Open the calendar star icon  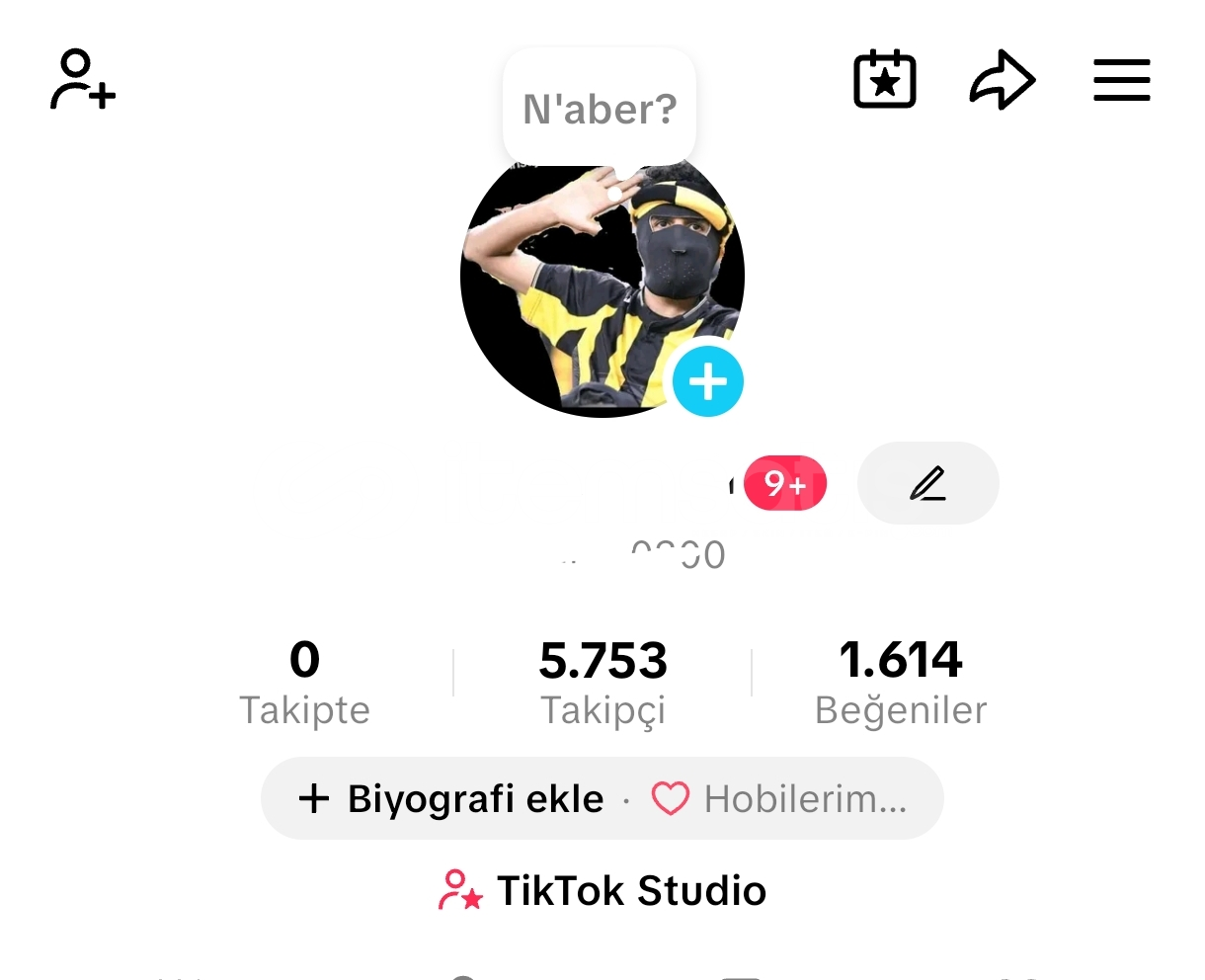point(884,80)
